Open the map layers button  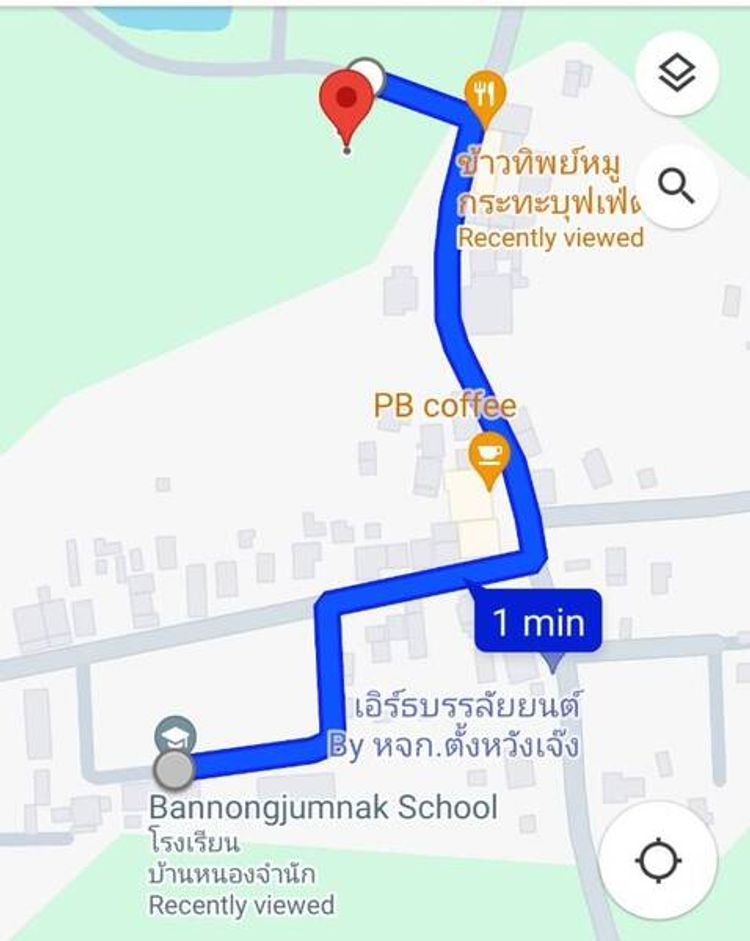pos(677,74)
